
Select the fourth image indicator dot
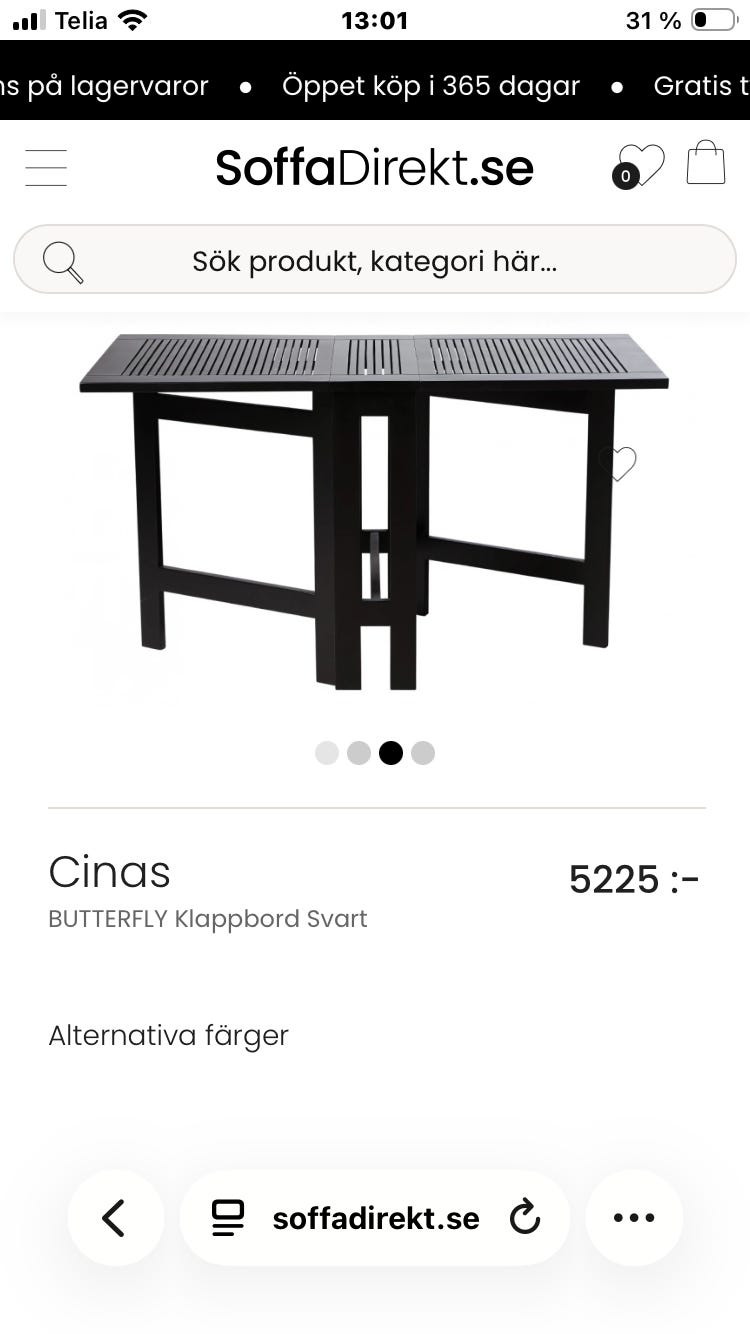pos(423,753)
